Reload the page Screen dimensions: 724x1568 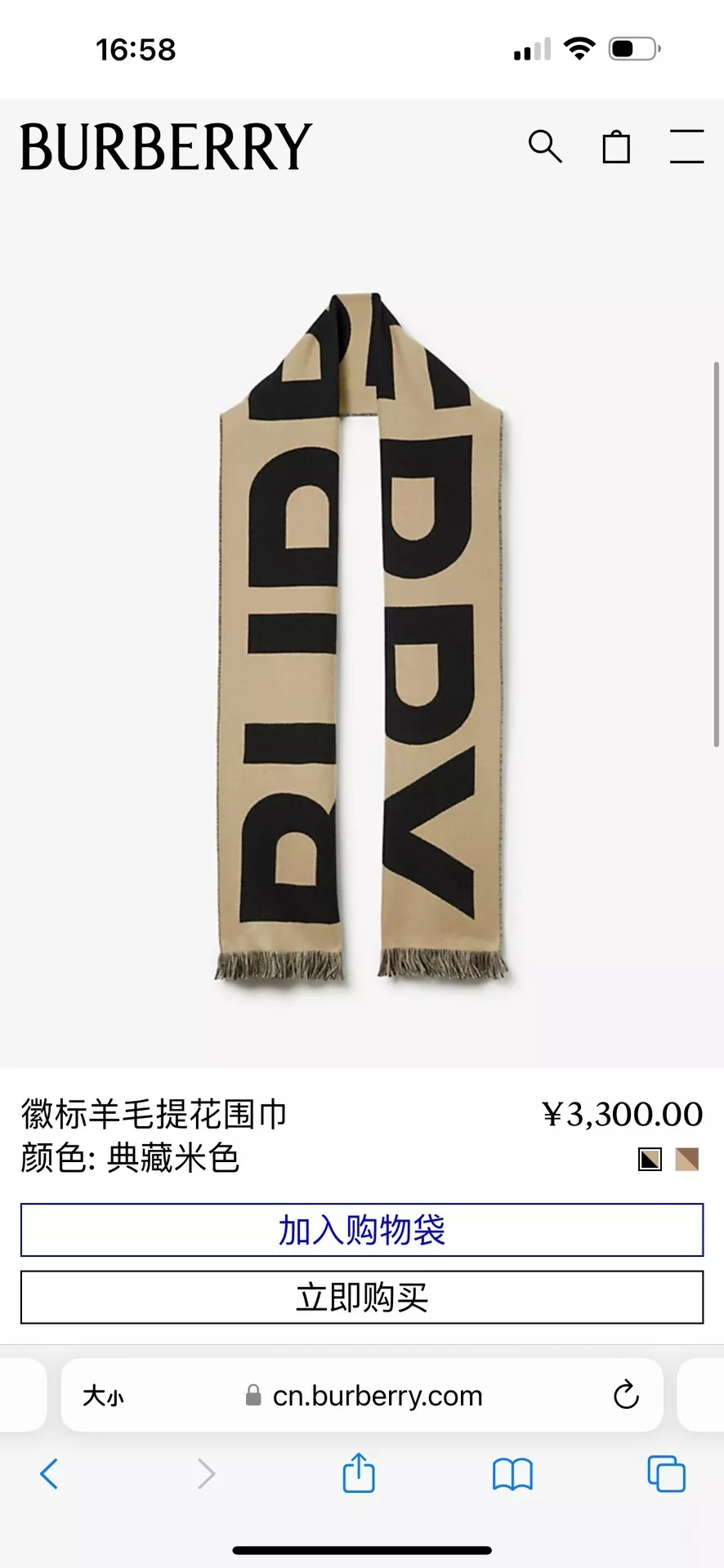(626, 1395)
